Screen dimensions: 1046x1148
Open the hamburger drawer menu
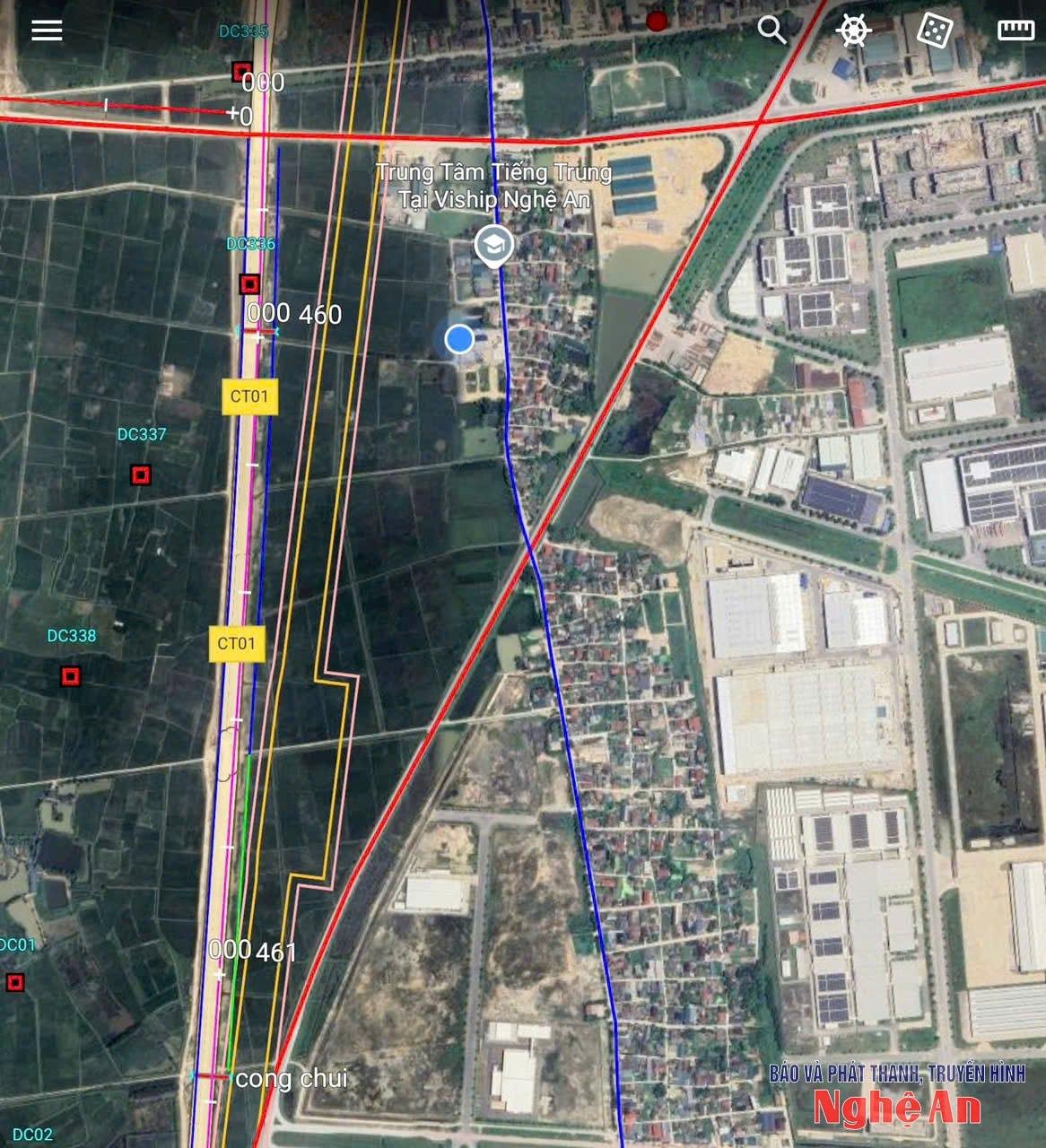[47, 30]
